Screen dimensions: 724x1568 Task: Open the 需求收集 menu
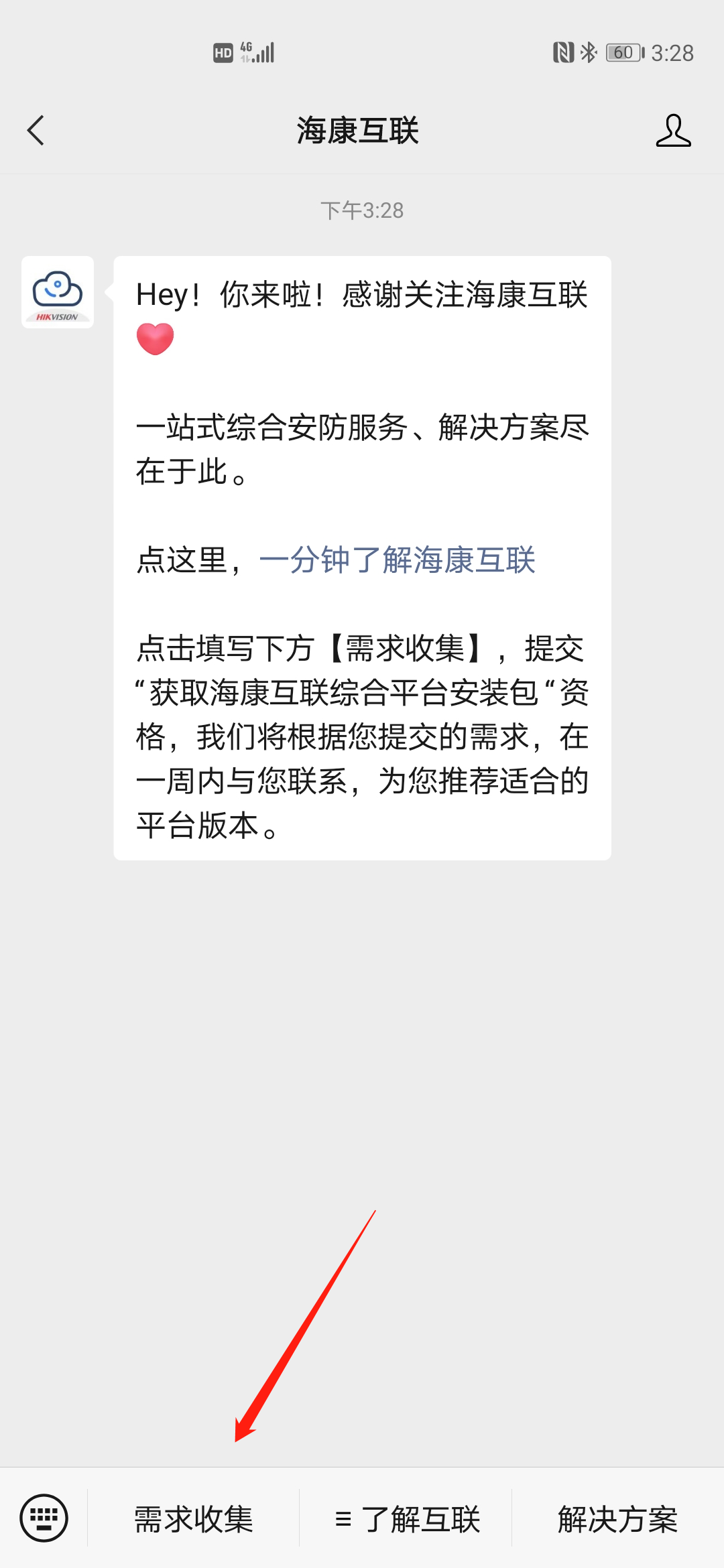click(x=194, y=1519)
